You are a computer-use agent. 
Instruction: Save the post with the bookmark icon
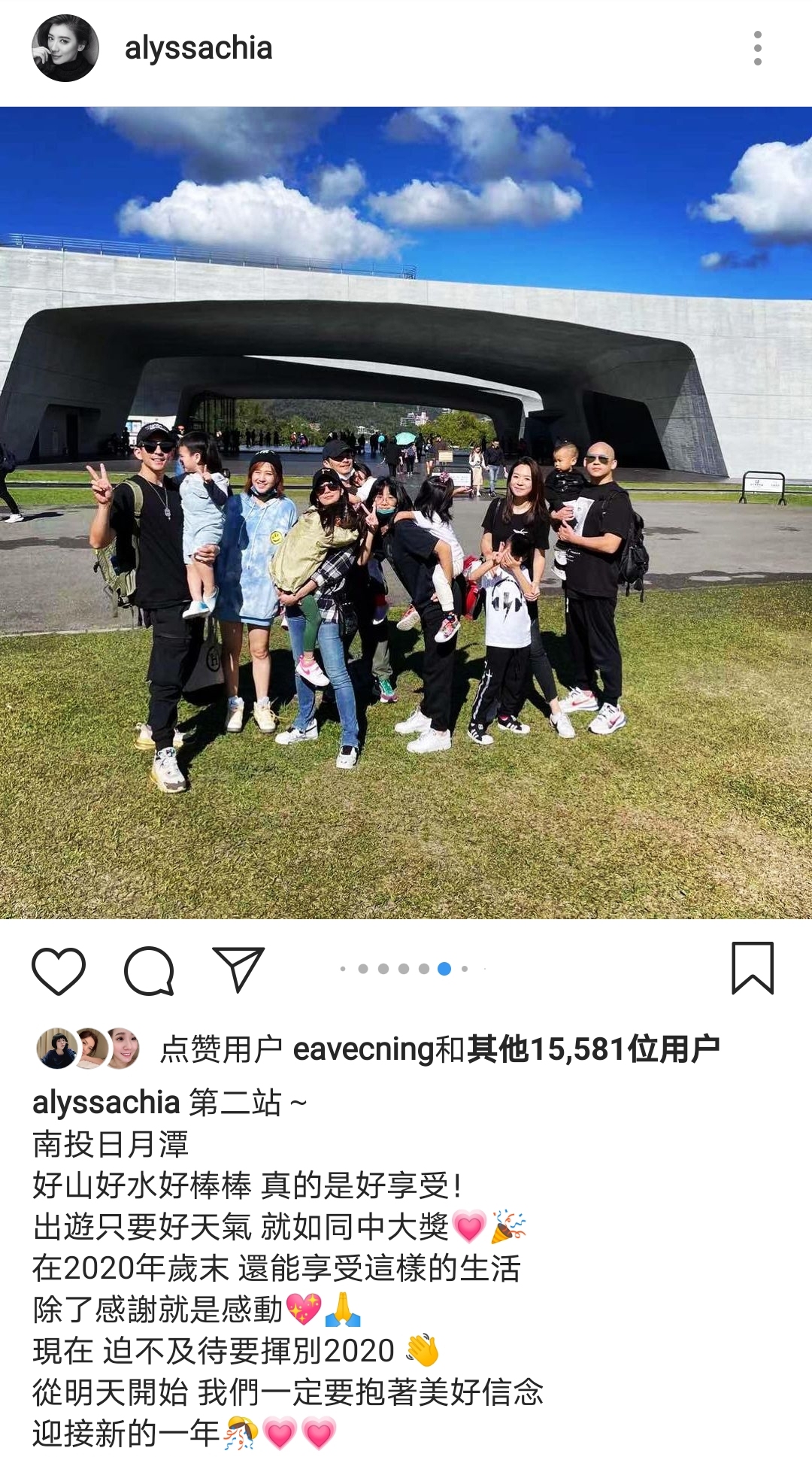[x=753, y=969]
